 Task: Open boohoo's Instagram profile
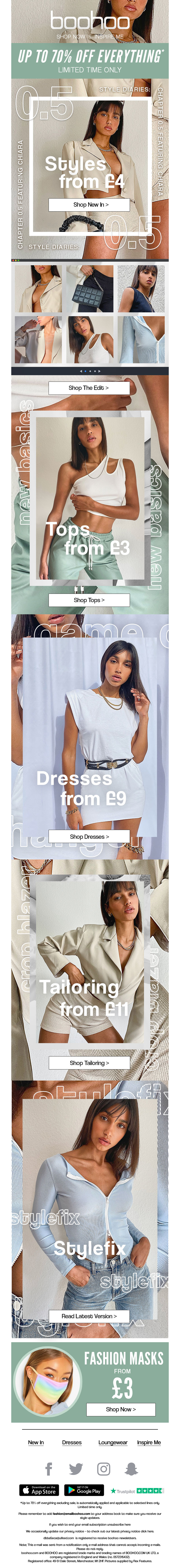coord(104,1469)
